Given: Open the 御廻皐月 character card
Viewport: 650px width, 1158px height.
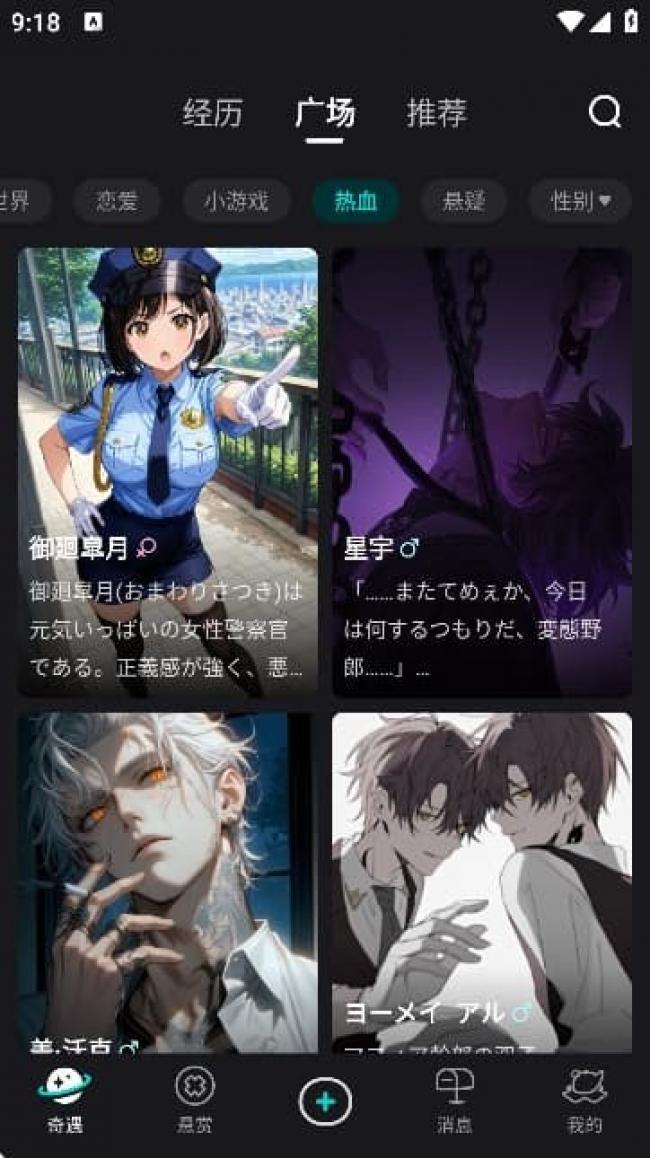Looking at the screenshot, I should coord(168,470).
